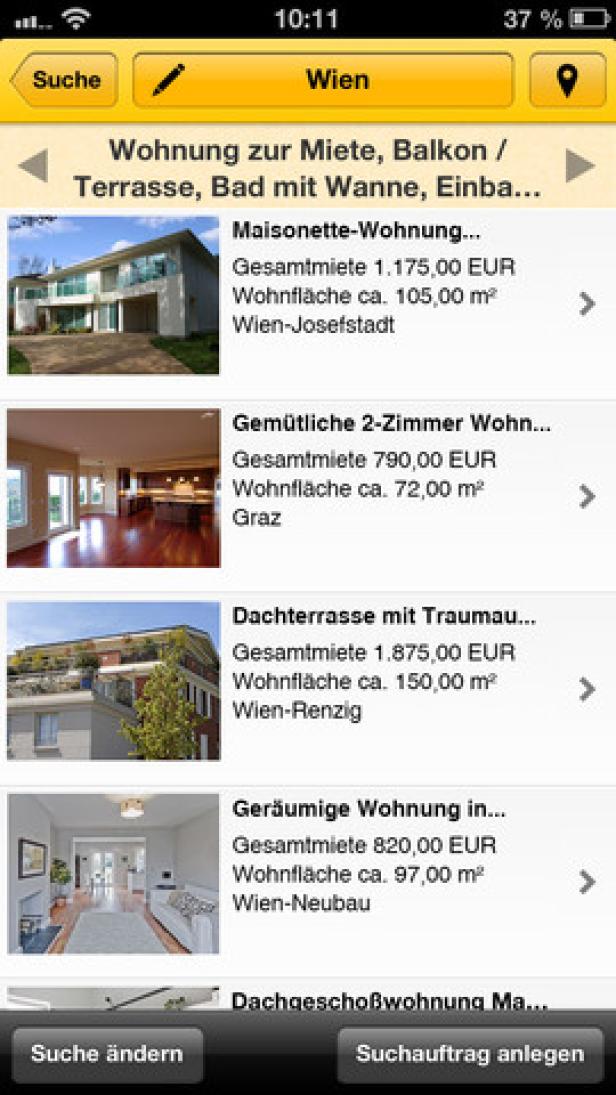This screenshot has height=1095, width=616.
Task: Tap Suche ändern button
Action: 107,1054
